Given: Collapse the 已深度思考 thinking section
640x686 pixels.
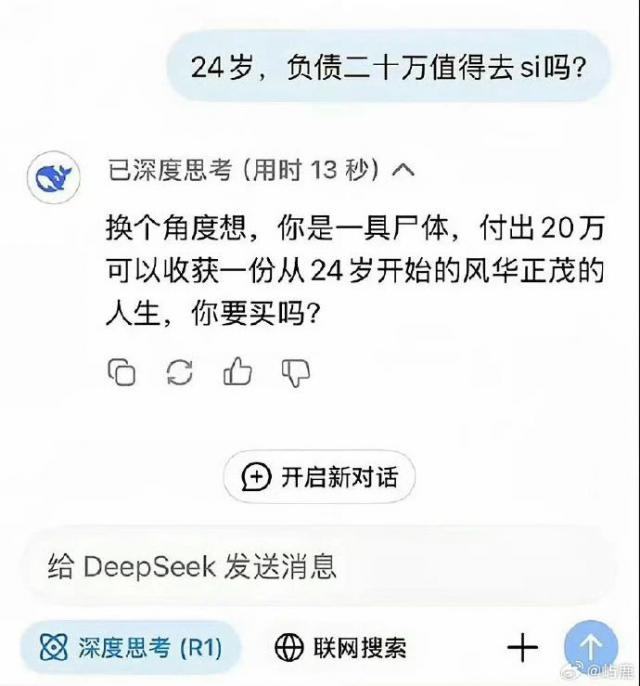Looking at the screenshot, I should [402, 170].
